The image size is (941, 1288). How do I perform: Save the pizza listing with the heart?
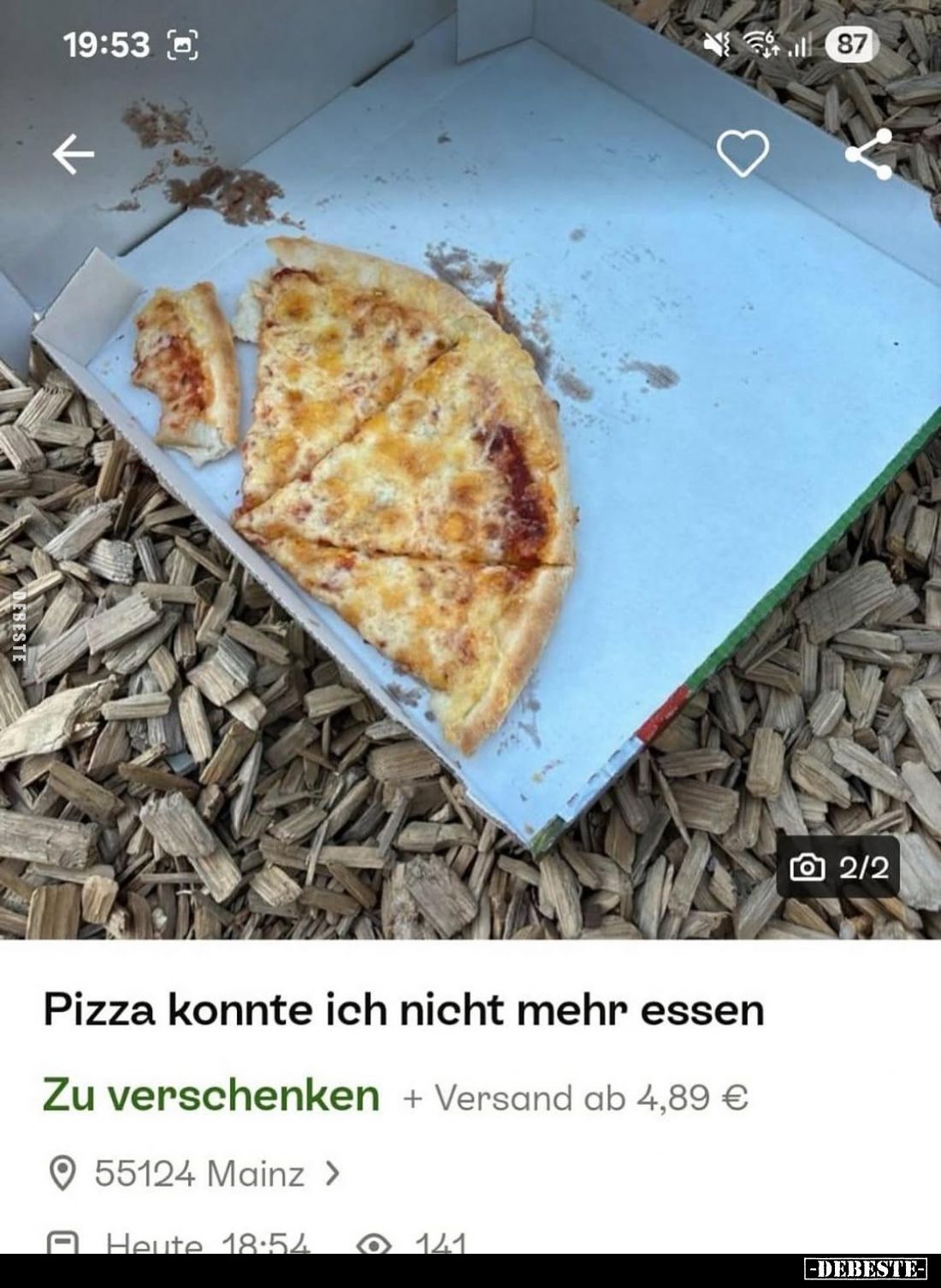point(742,154)
